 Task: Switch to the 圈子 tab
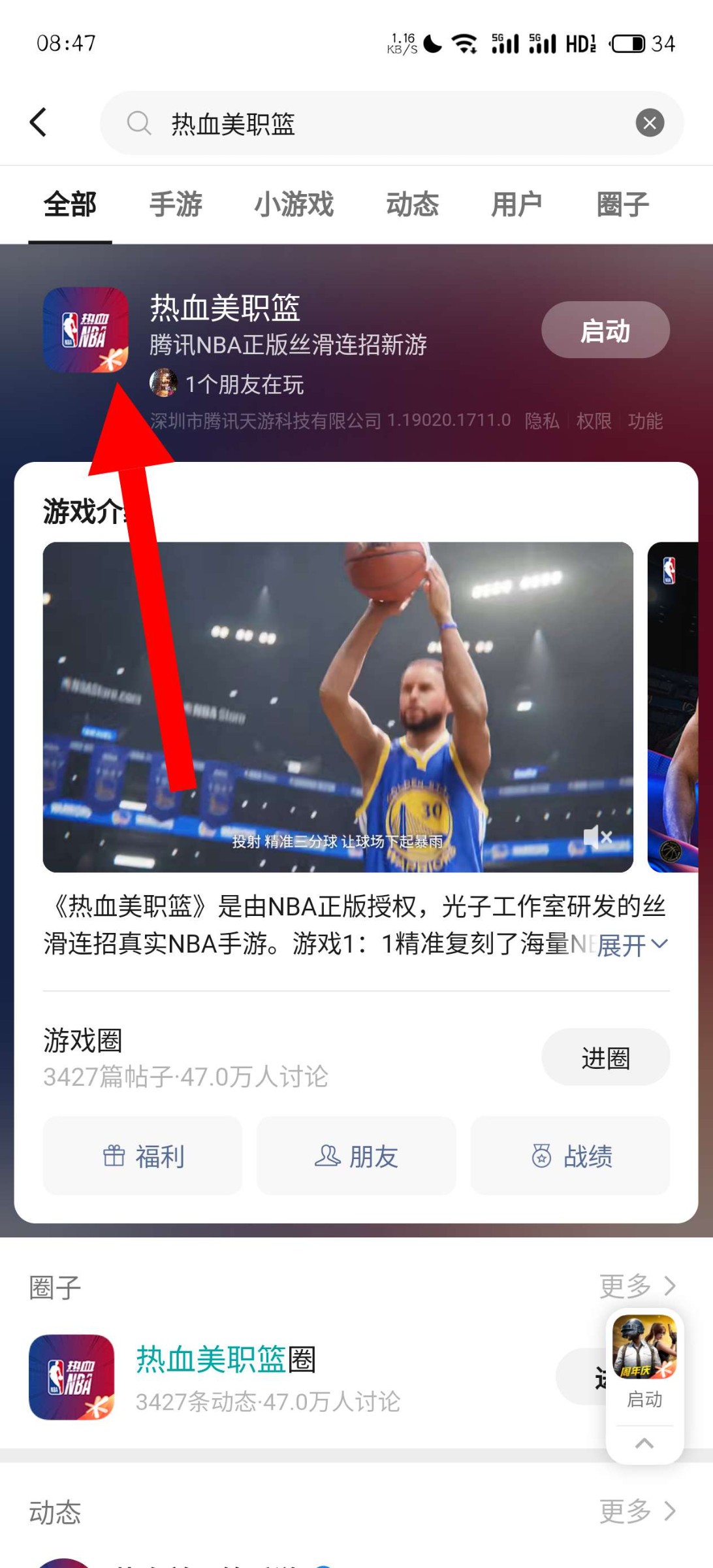click(x=623, y=204)
